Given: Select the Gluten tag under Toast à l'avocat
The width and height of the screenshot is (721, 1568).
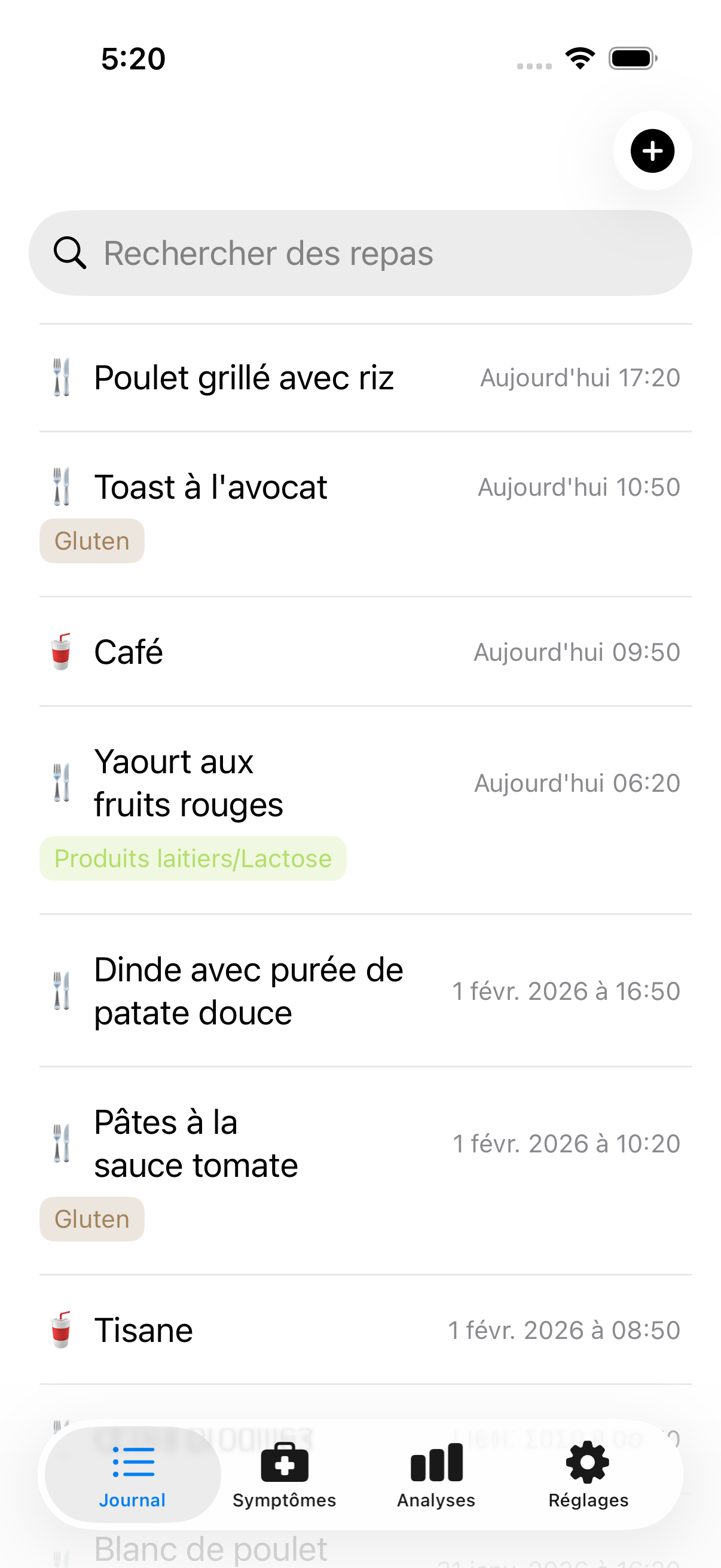Looking at the screenshot, I should point(91,540).
